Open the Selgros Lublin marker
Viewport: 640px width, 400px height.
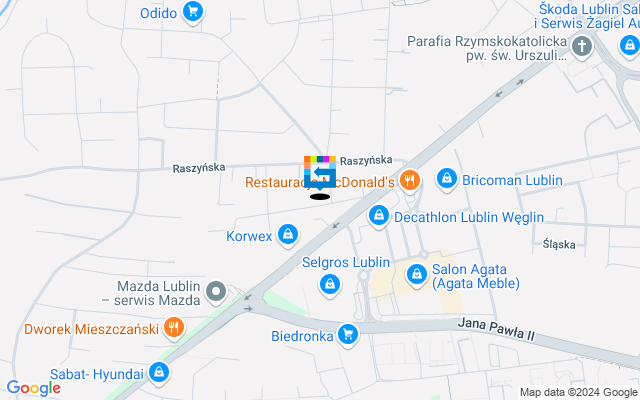point(328,286)
